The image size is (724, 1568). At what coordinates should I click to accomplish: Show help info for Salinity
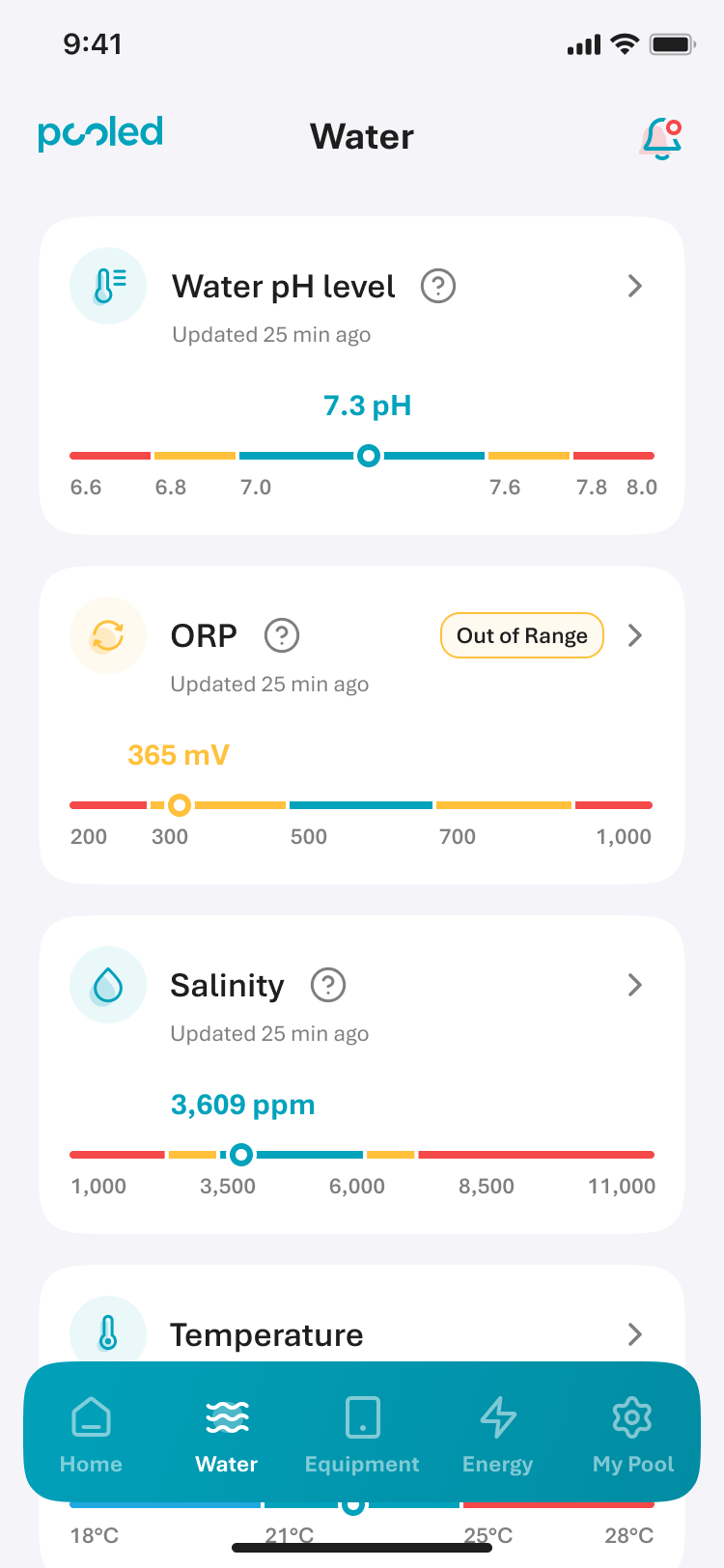(x=328, y=985)
